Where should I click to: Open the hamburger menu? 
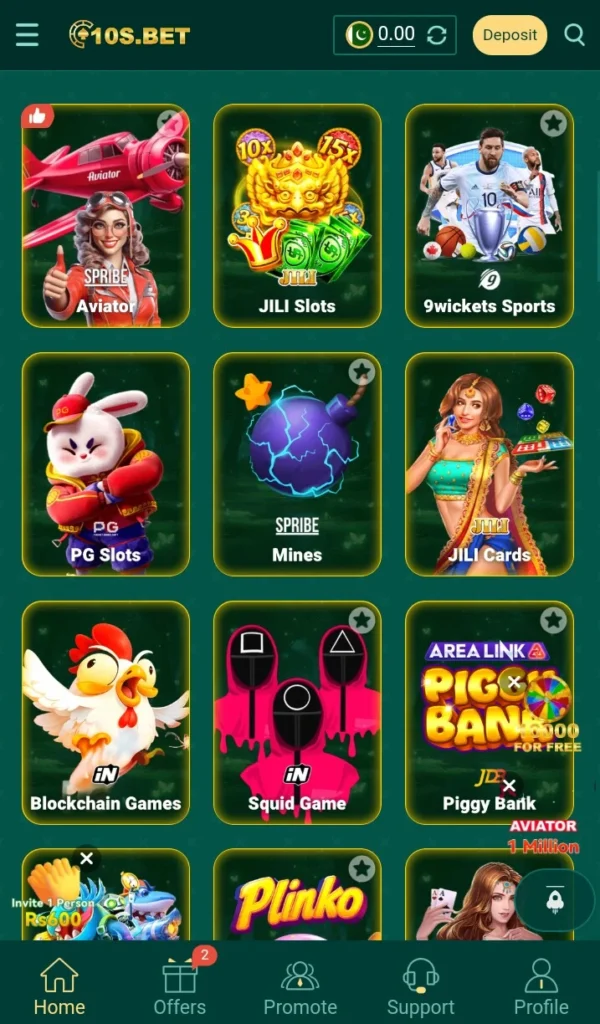pos(27,35)
